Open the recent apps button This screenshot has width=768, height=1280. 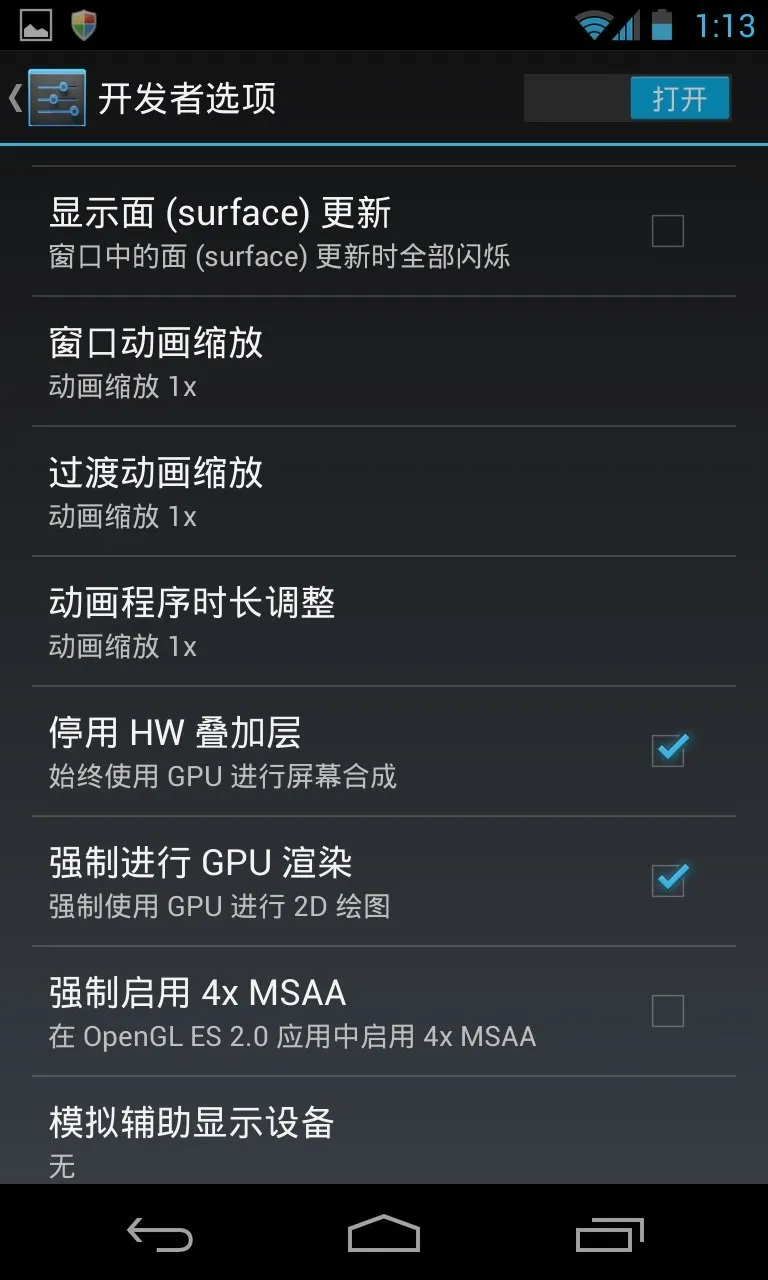pos(609,1234)
